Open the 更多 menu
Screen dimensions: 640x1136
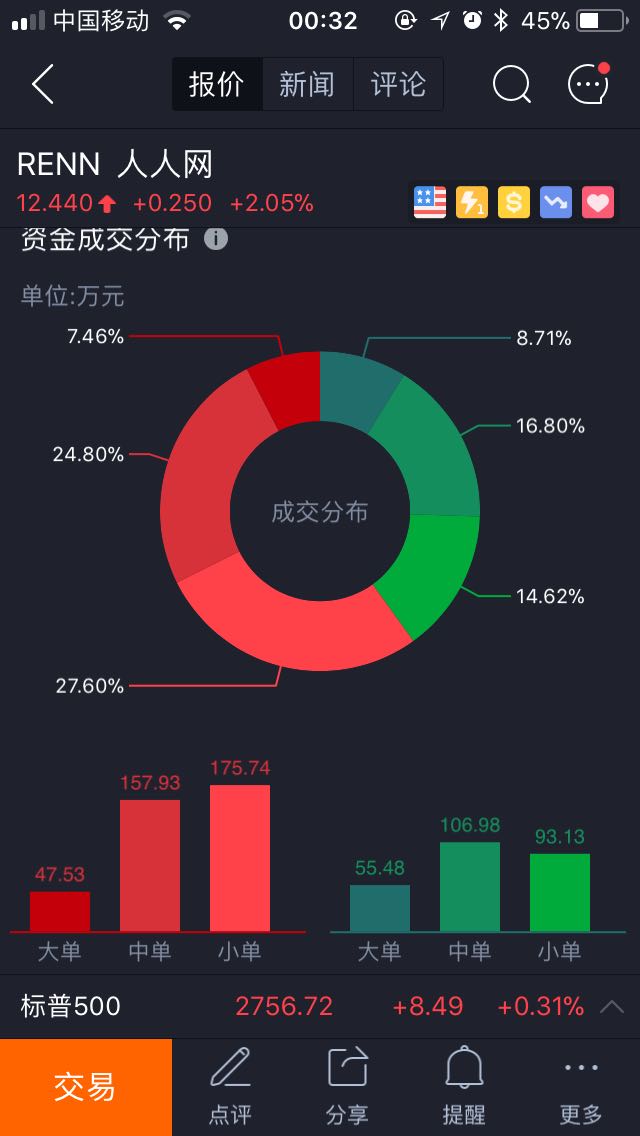[x=581, y=1087]
